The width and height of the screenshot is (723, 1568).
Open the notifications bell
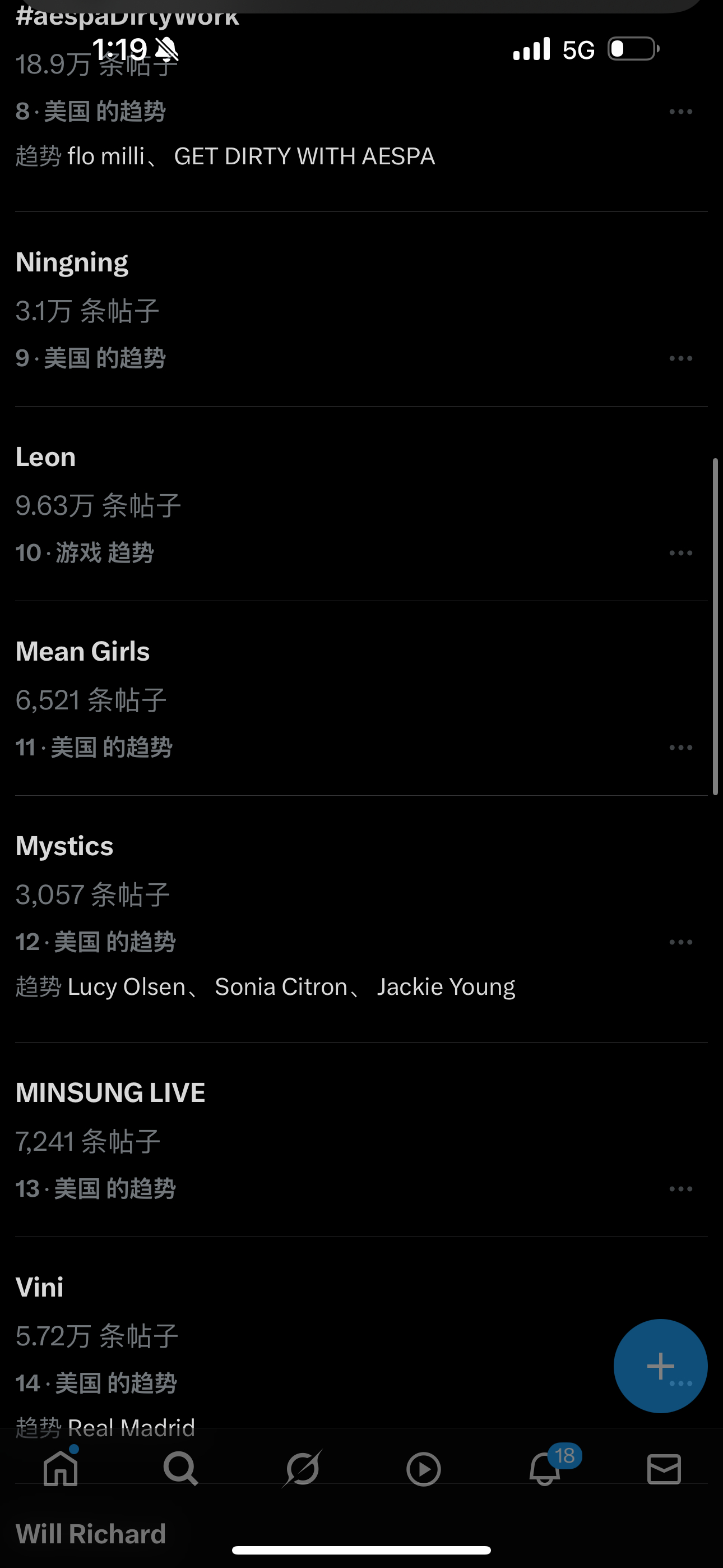(x=545, y=1468)
